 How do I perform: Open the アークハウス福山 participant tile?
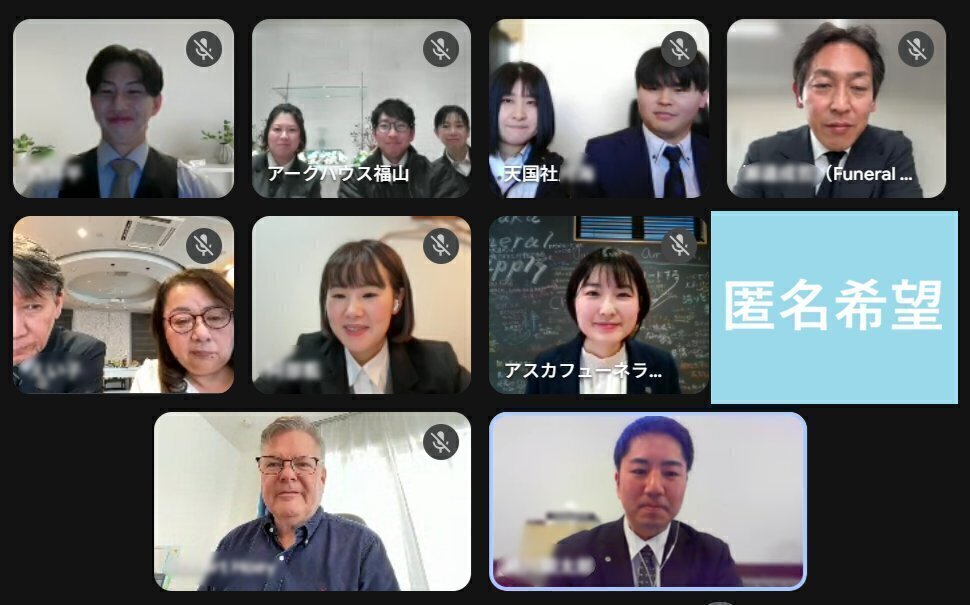[361, 110]
